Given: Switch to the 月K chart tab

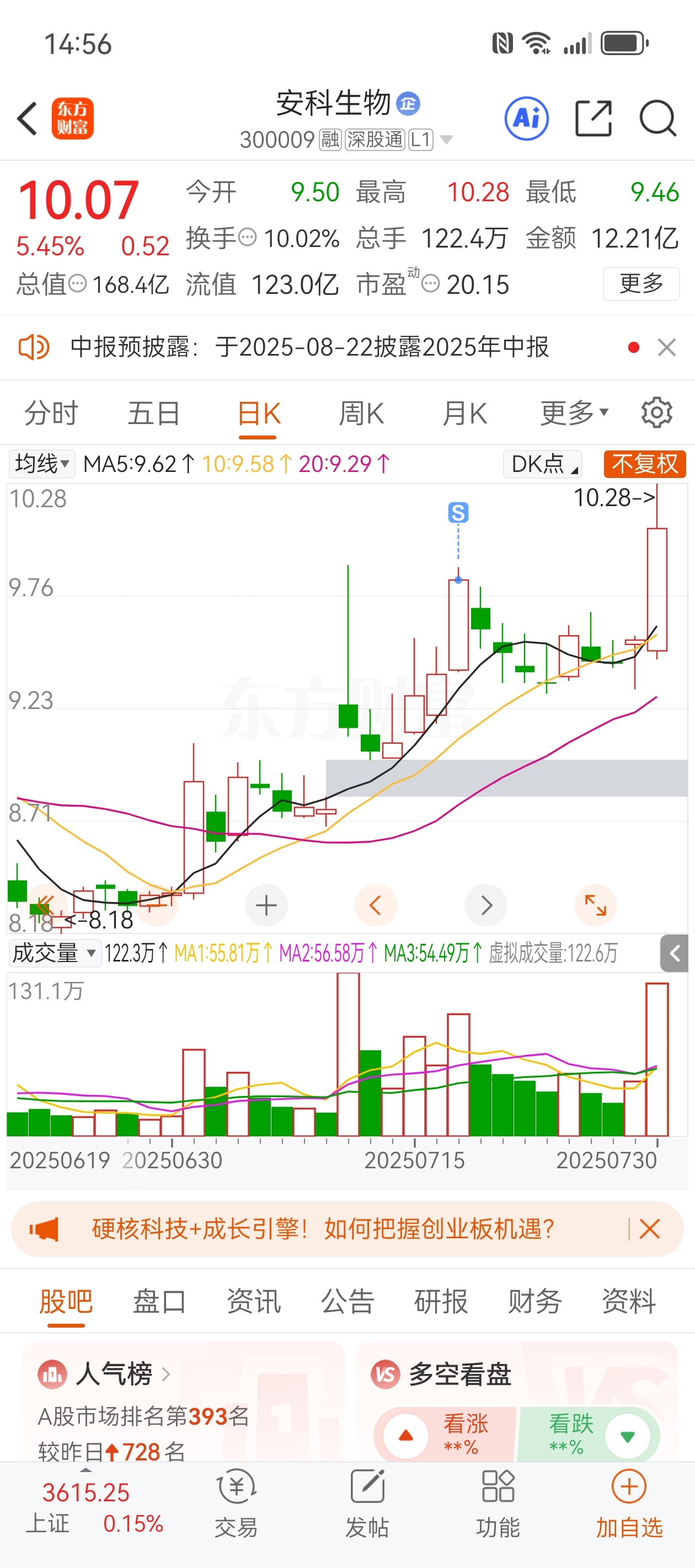Looking at the screenshot, I should [465, 414].
